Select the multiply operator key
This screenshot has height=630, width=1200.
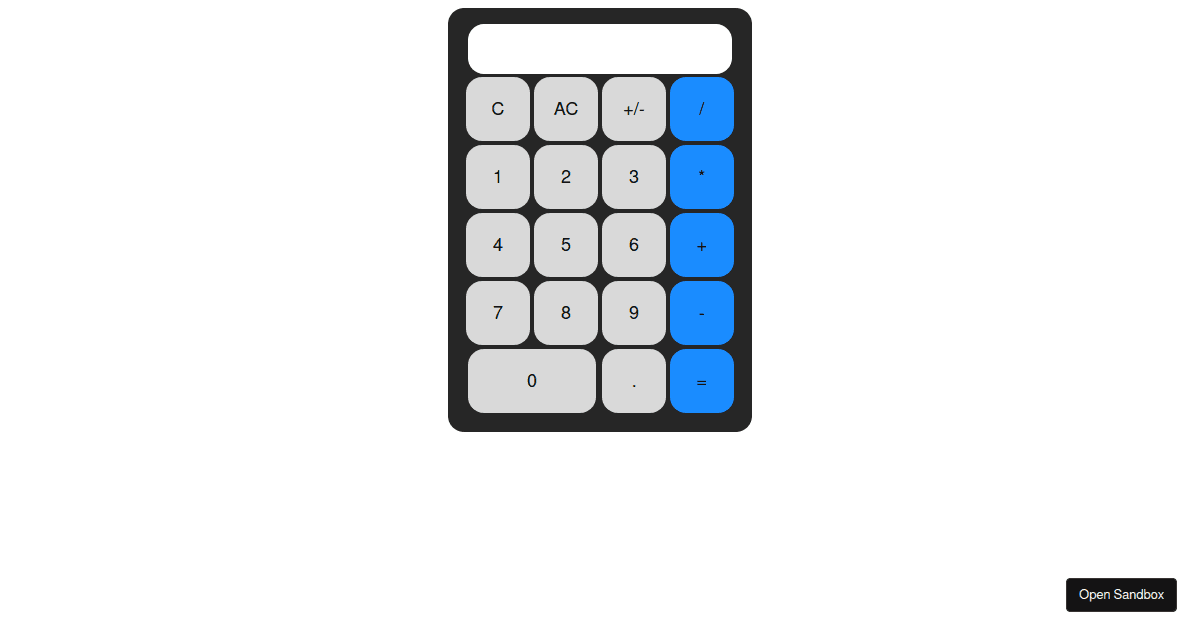(x=702, y=177)
